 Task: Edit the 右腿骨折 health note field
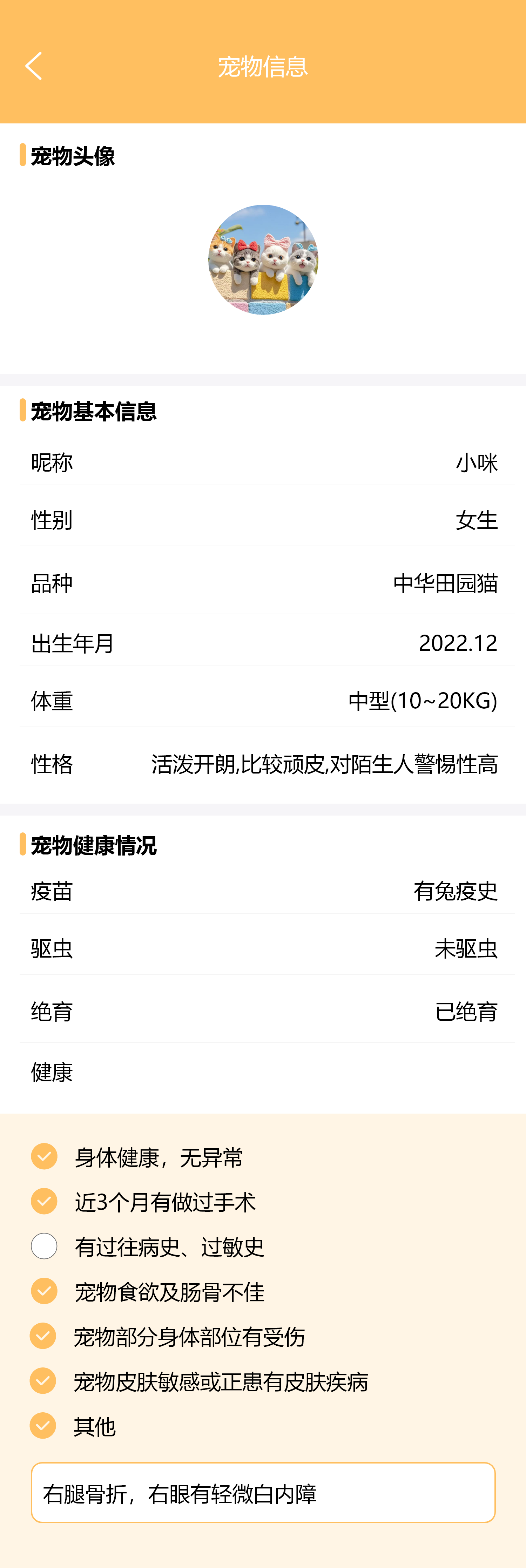pos(263,1493)
